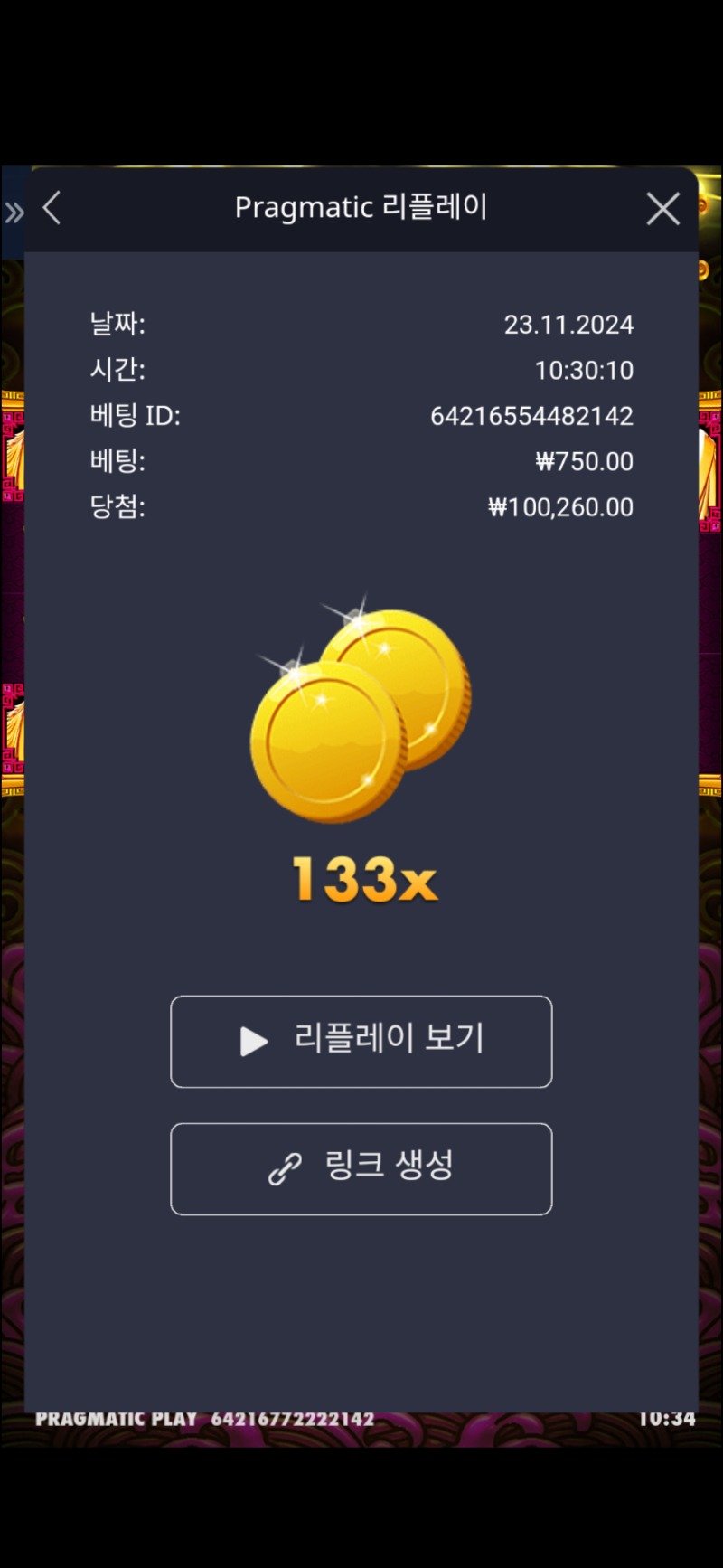Screen dimensions: 723x1568
Task: Close the Pragmatic 리플레이 dialog
Action: click(x=662, y=209)
